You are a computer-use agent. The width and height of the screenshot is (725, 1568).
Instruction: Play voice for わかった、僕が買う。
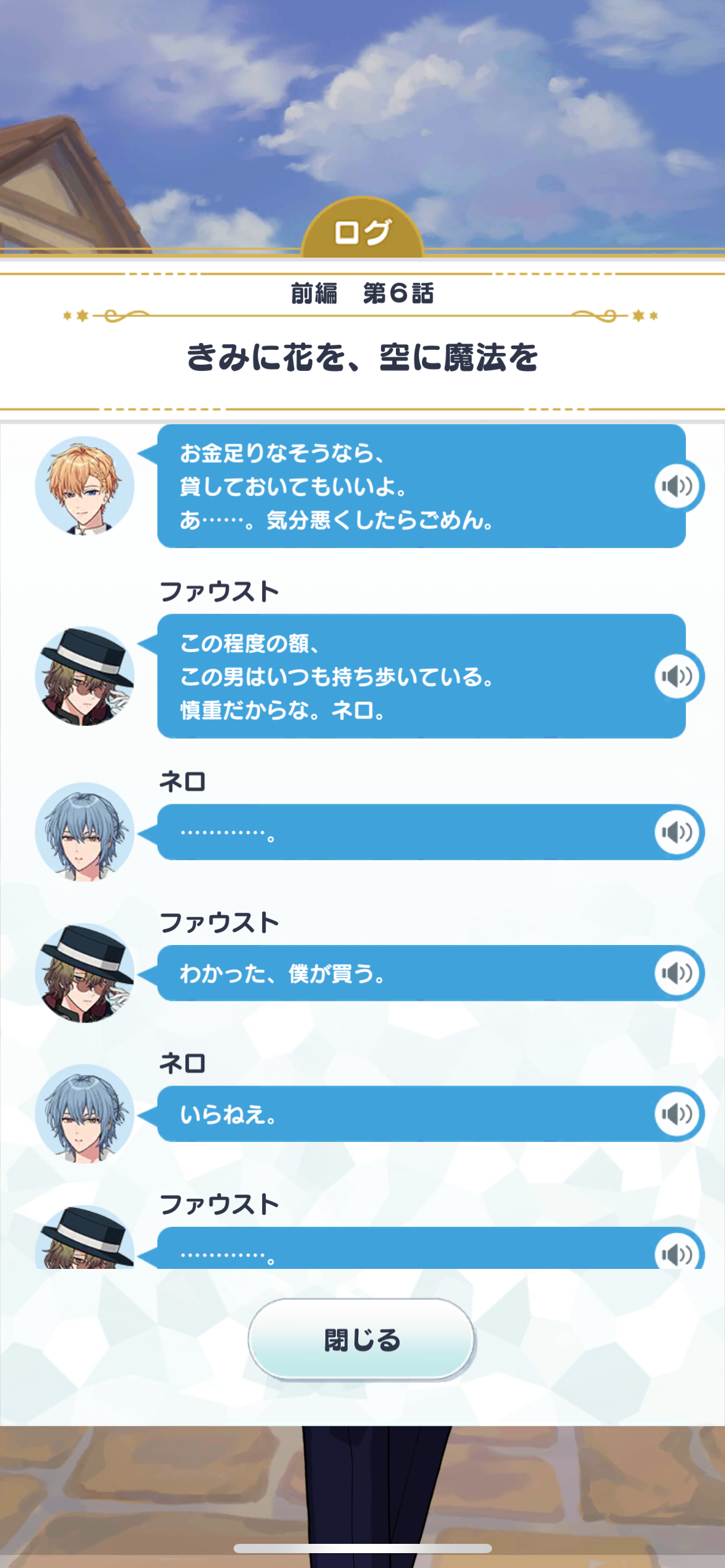click(x=677, y=973)
